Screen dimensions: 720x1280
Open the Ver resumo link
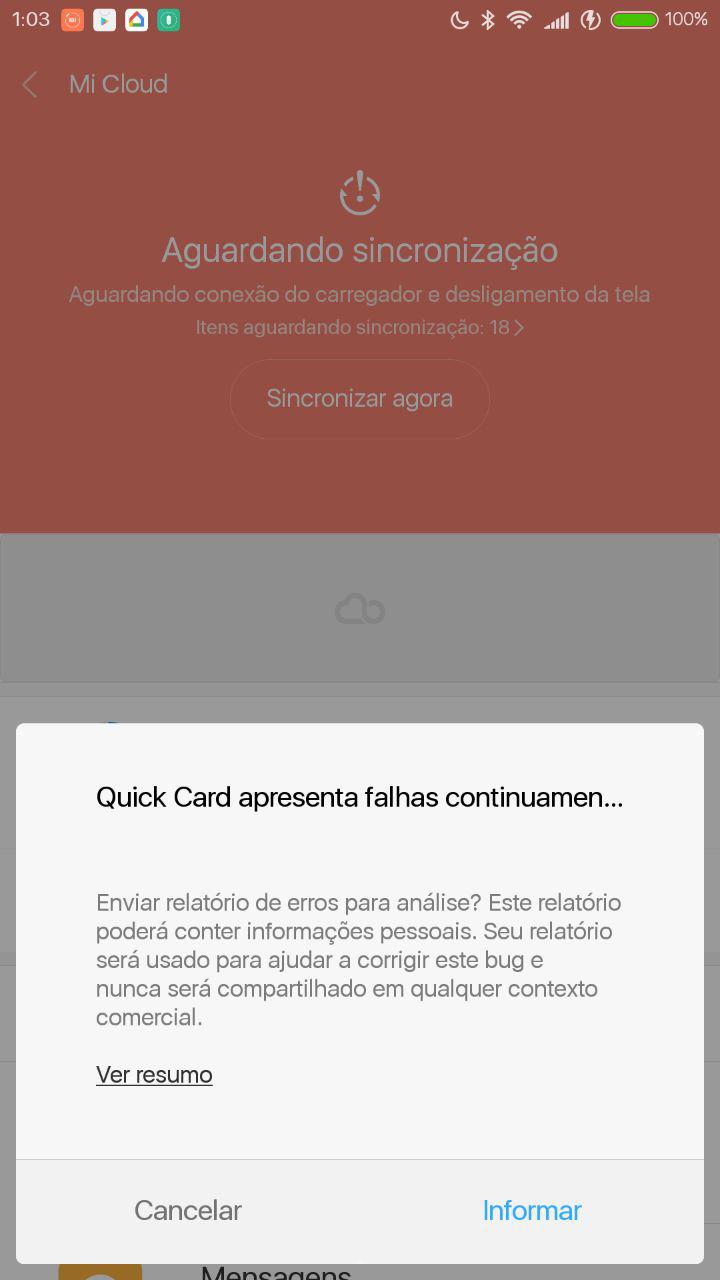pyautogui.click(x=154, y=1075)
